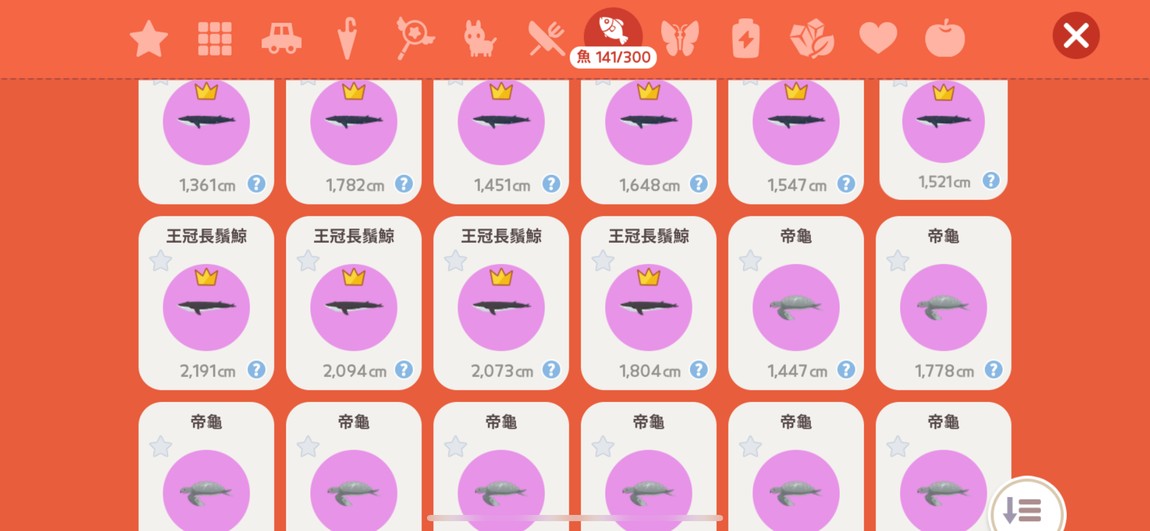Close the inventory with the X button
Image resolution: width=1150 pixels, height=531 pixels.
coord(1075,36)
